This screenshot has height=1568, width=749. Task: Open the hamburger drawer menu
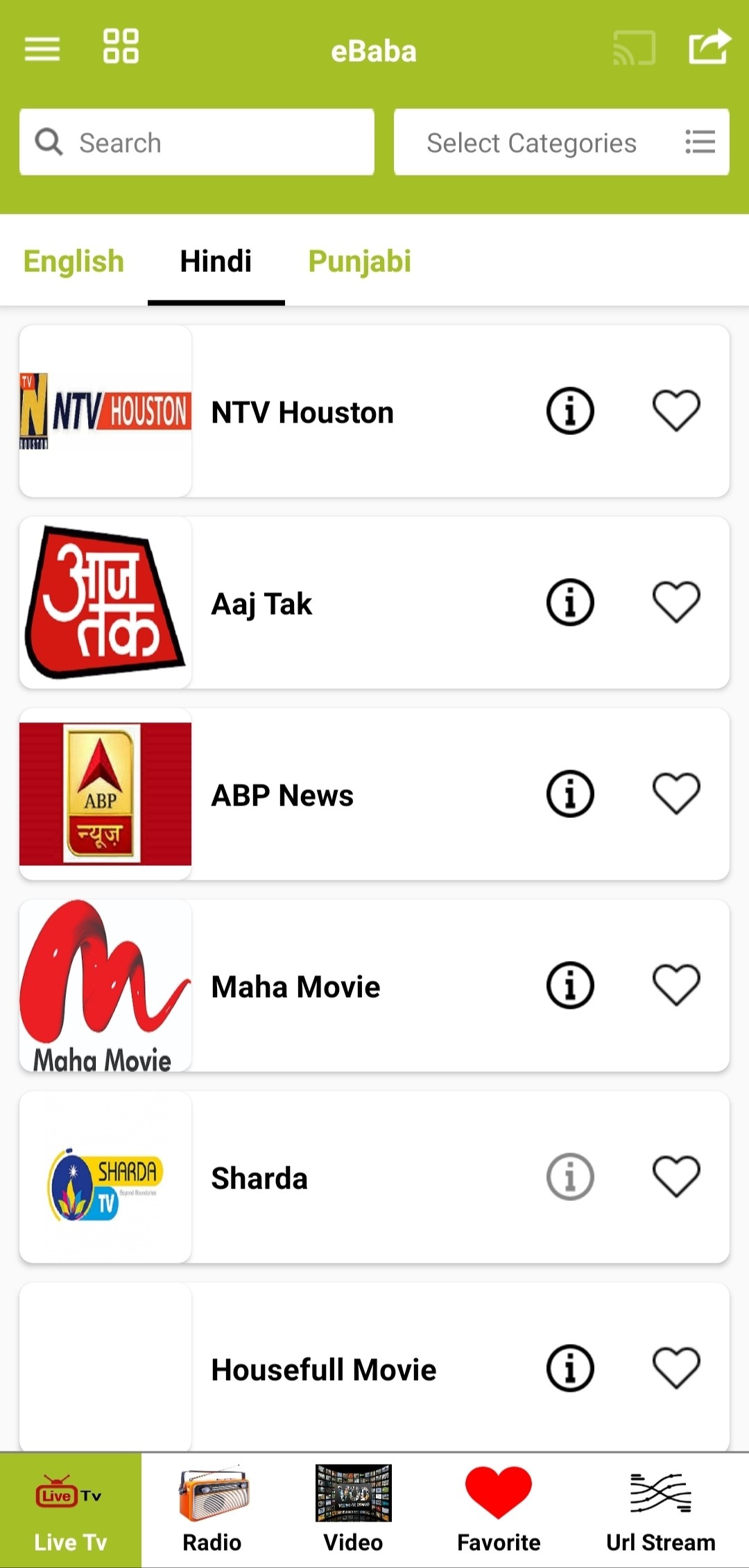[x=42, y=49]
